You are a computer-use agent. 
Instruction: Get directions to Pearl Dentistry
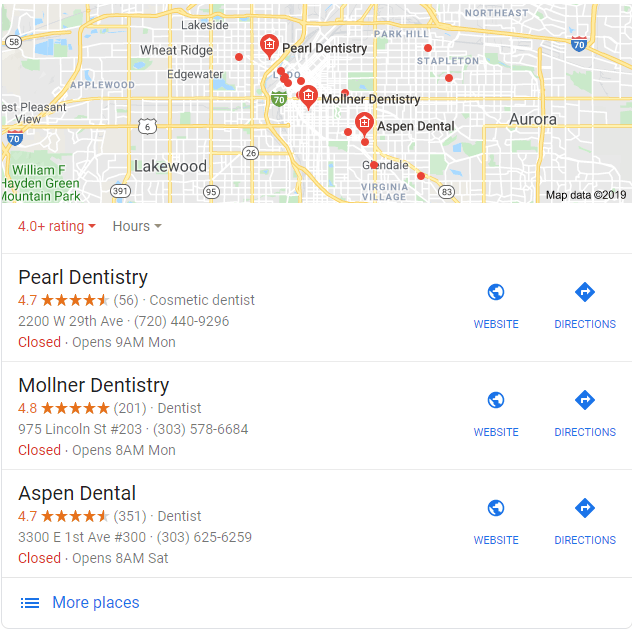[585, 304]
